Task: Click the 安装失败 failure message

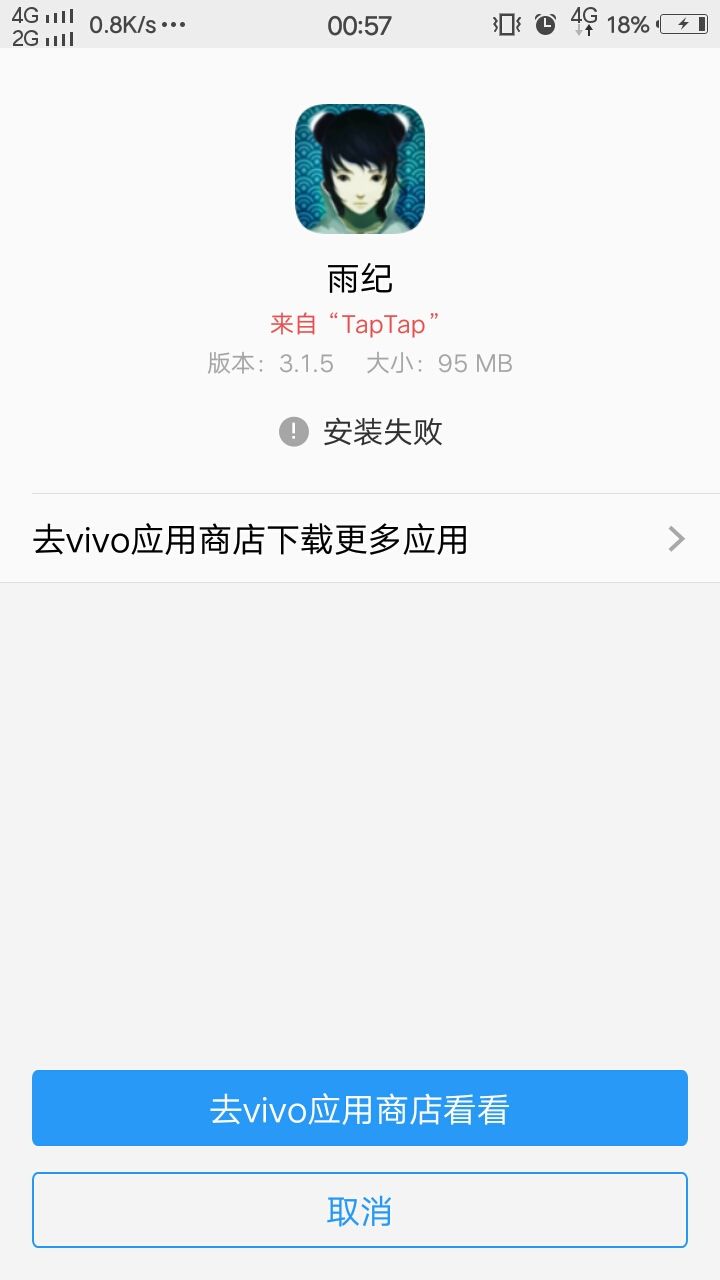Action: point(383,432)
